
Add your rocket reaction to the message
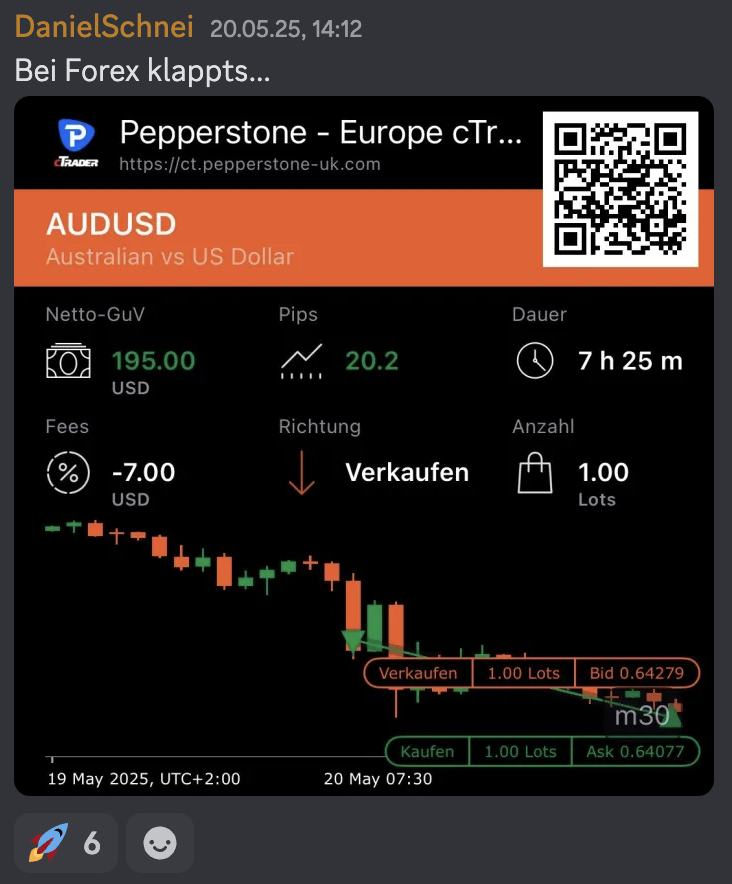pyautogui.click(x=66, y=843)
